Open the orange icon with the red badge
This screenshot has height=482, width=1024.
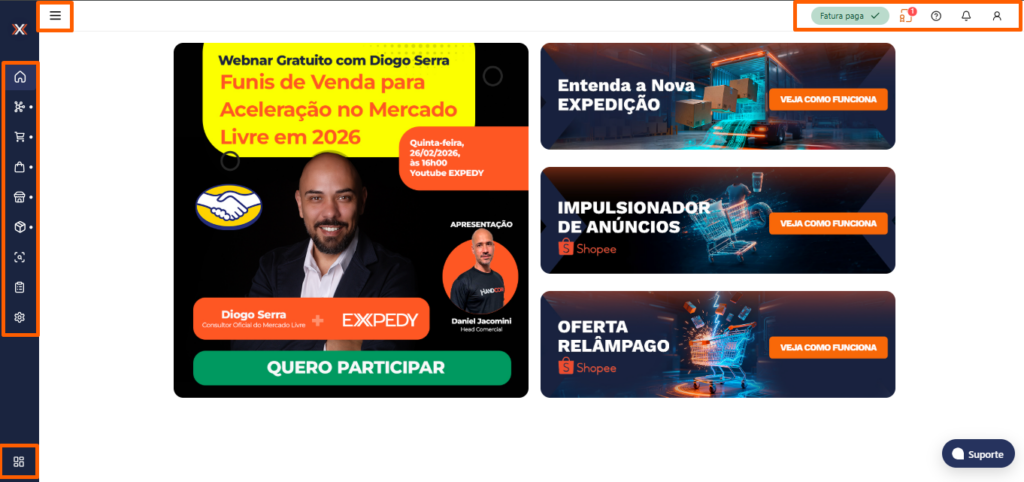[x=906, y=16]
